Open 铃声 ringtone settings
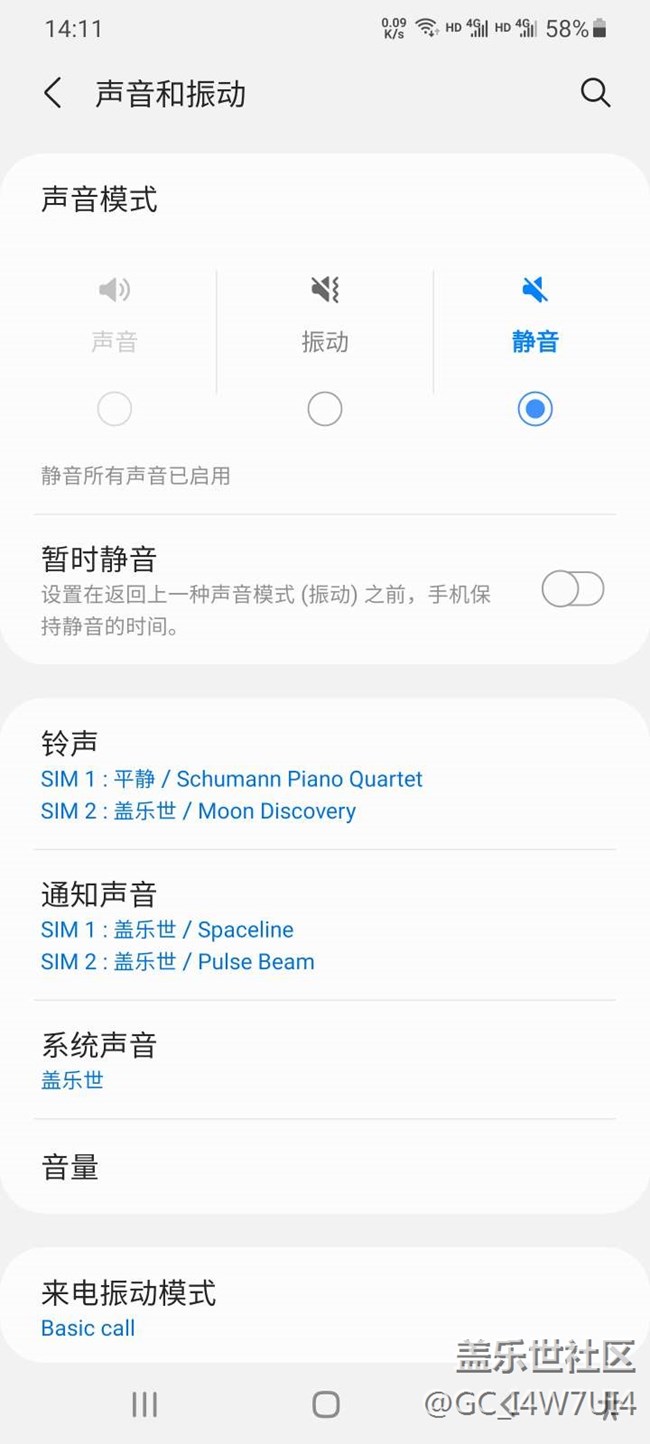 [325, 775]
